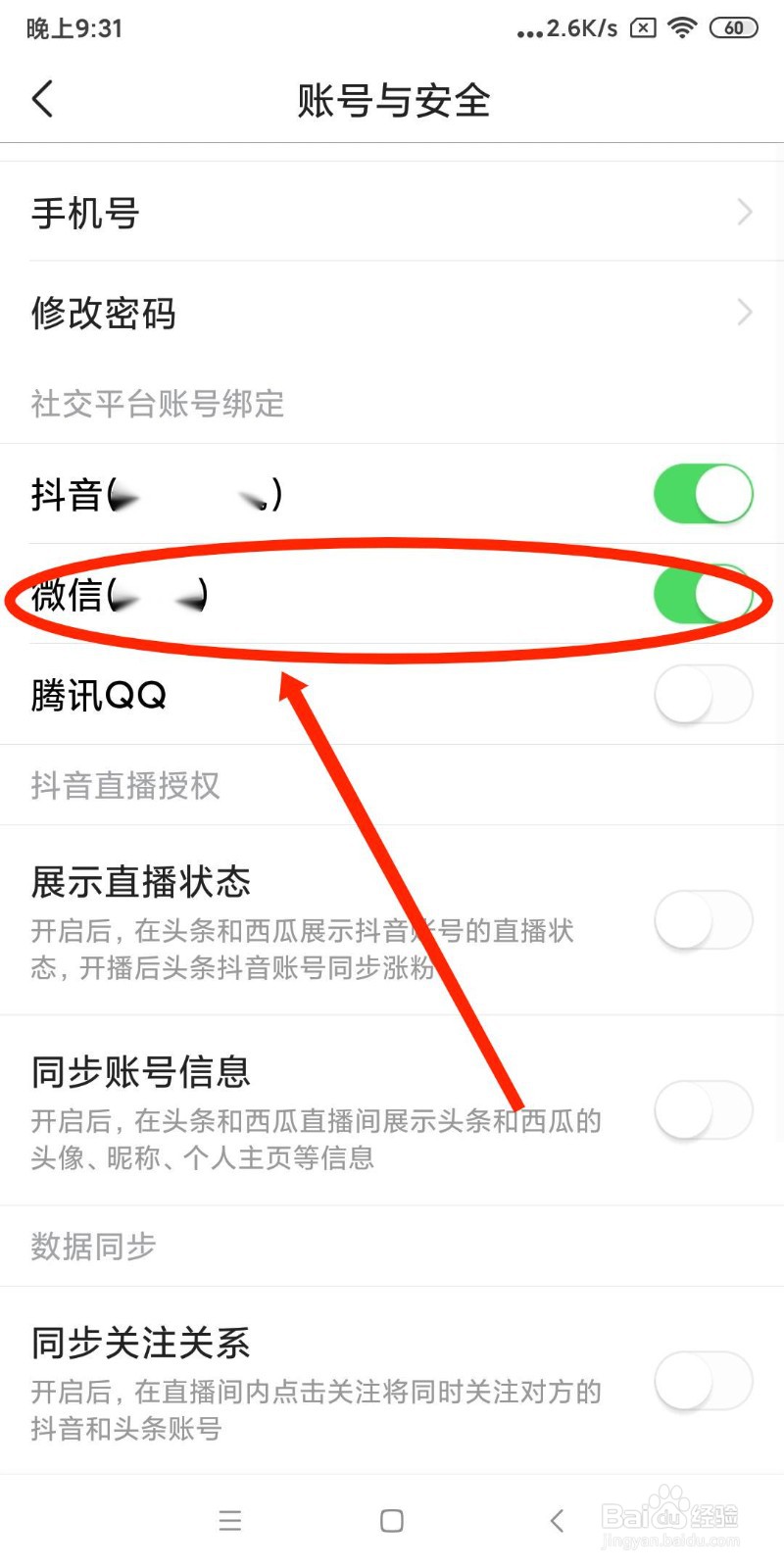Open 修改密码 via its chevron arrow
This screenshot has width=784, height=1568.
coord(745,313)
